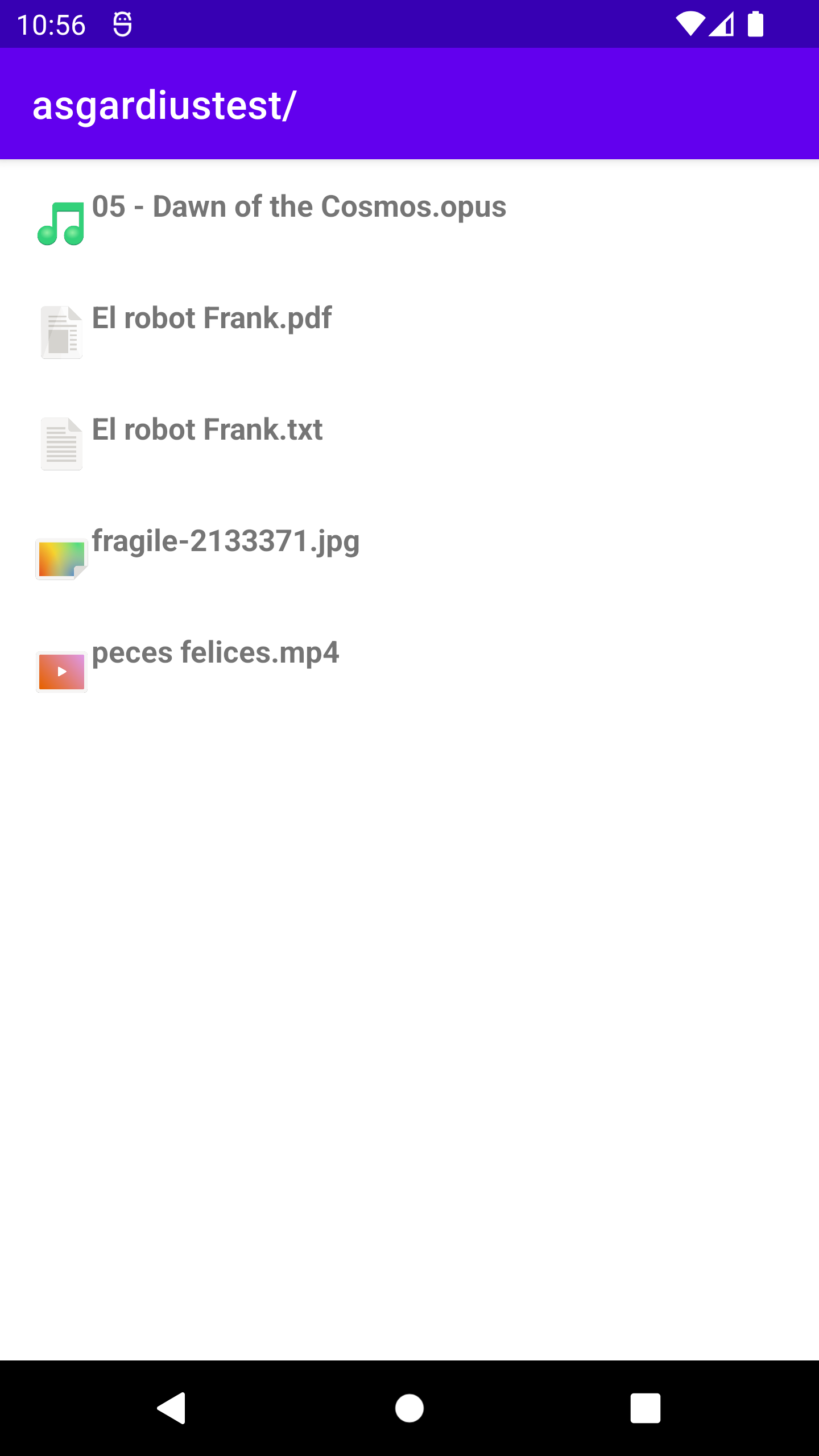View the fragile-2133371.jpg image
Viewport: 819px width, 1456px height.
225,541
